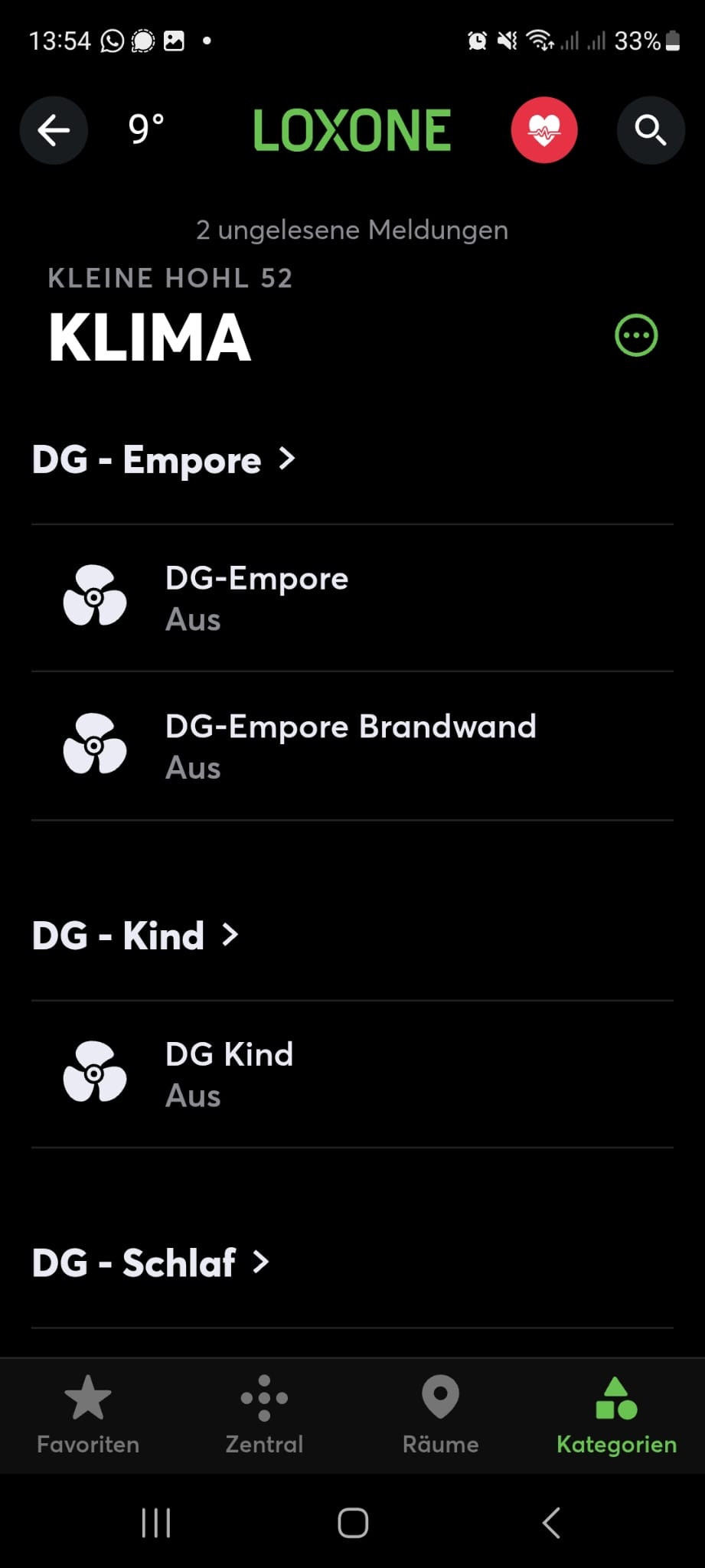Select the Kategorien tab
This screenshot has width=705, height=1568.
(x=616, y=1415)
